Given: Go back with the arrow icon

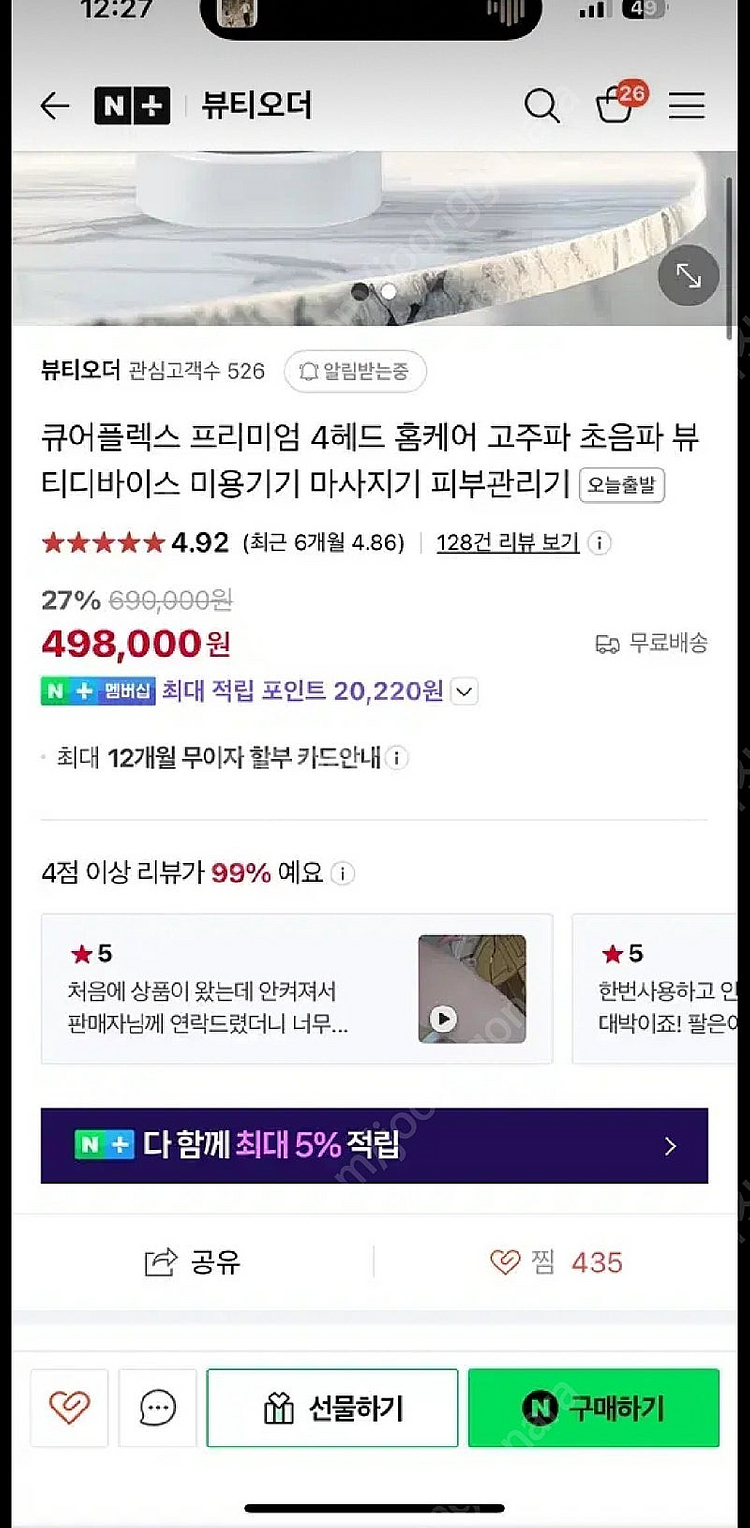Looking at the screenshot, I should pos(55,106).
